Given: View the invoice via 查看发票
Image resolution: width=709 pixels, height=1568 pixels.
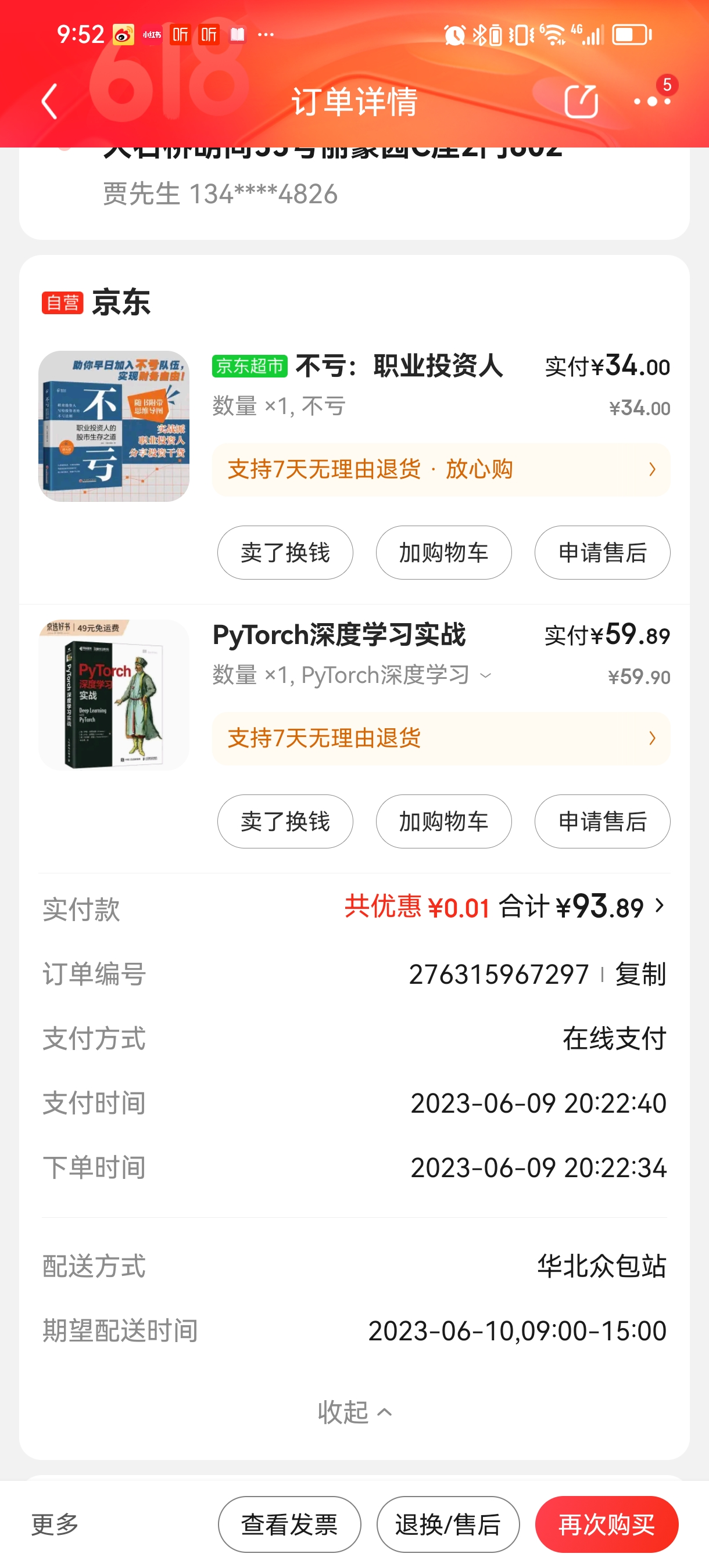Looking at the screenshot, I should 289,1525.
